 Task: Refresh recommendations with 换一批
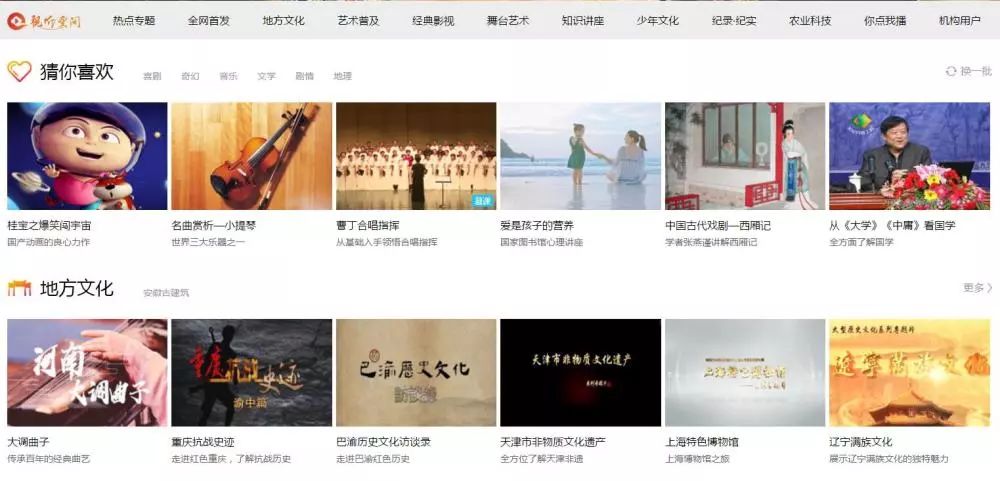[969, 71]
